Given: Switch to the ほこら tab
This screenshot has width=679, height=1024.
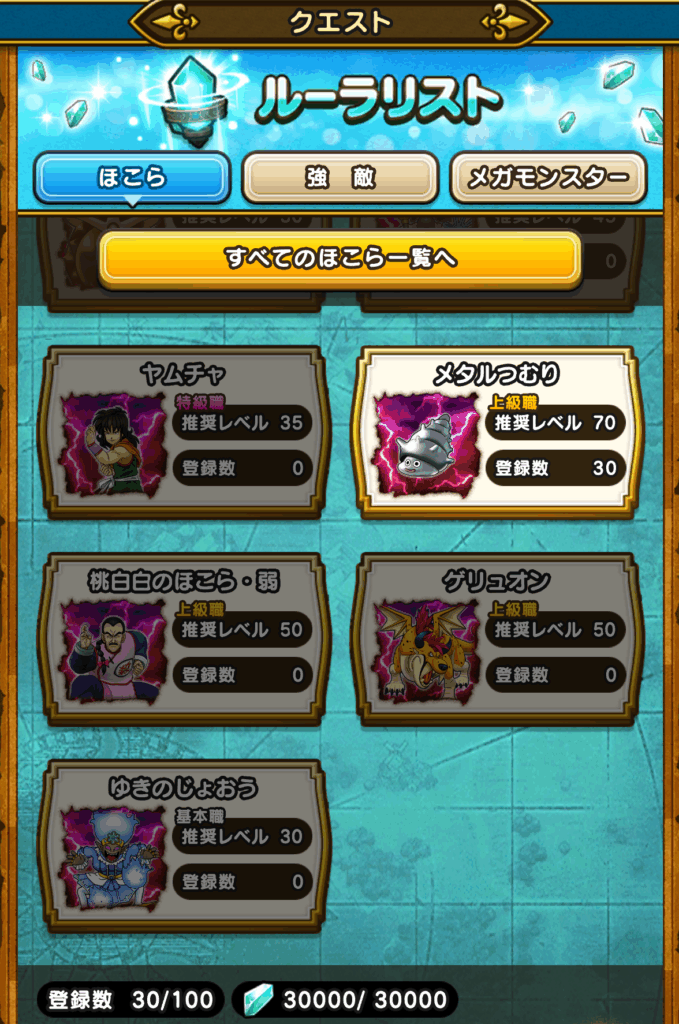Looking at the screenshot, I should [x=132, y=178].
